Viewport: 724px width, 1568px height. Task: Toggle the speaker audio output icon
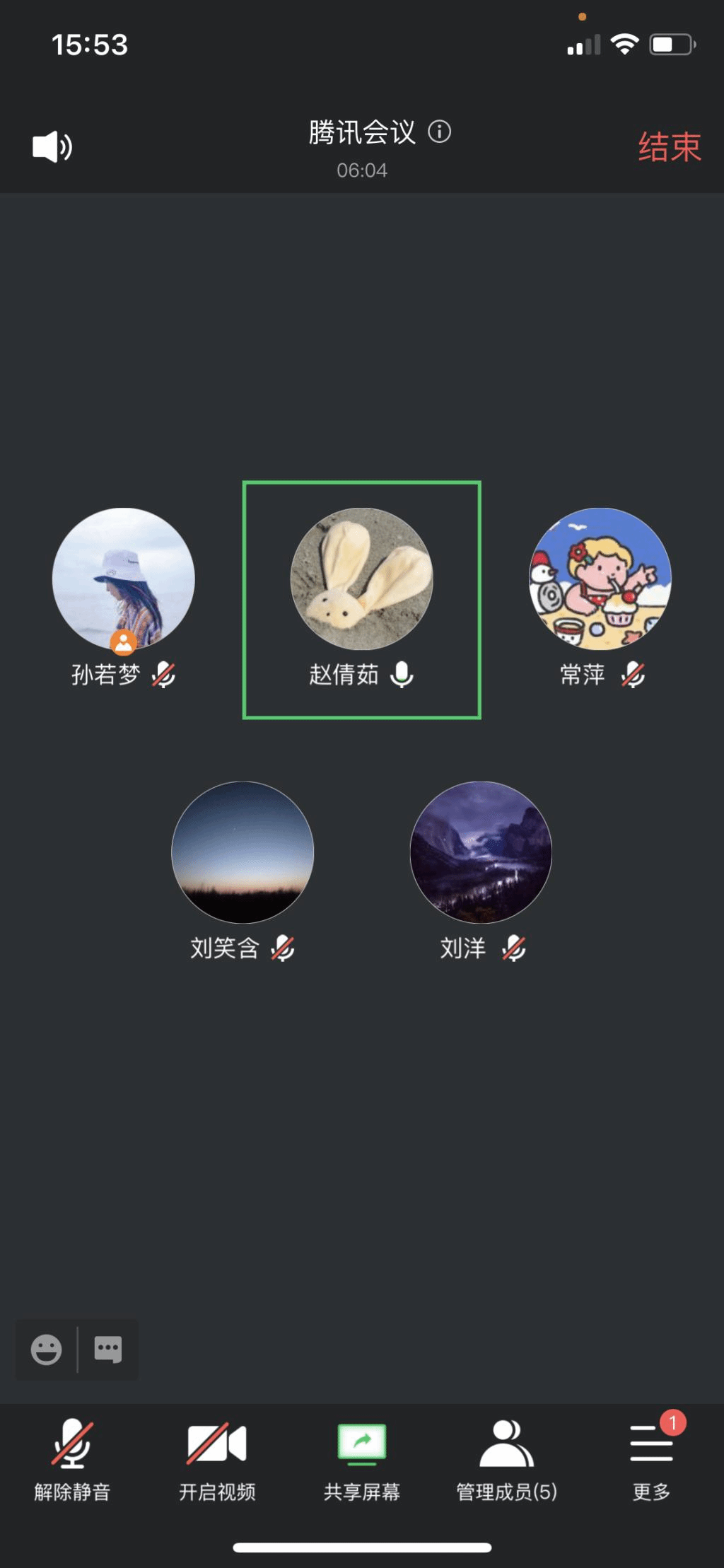pos(52,146)
